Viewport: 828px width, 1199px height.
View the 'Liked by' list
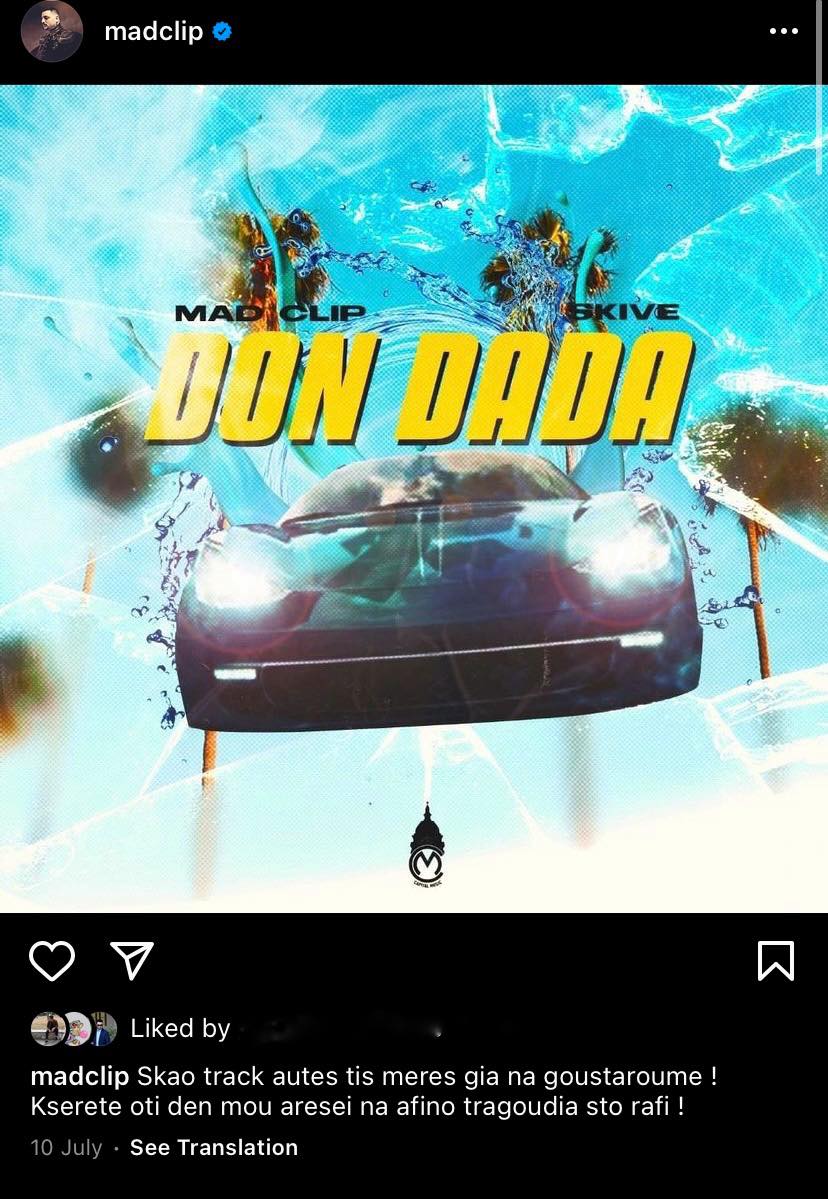pyautogui.click(x=180, y=1028)
